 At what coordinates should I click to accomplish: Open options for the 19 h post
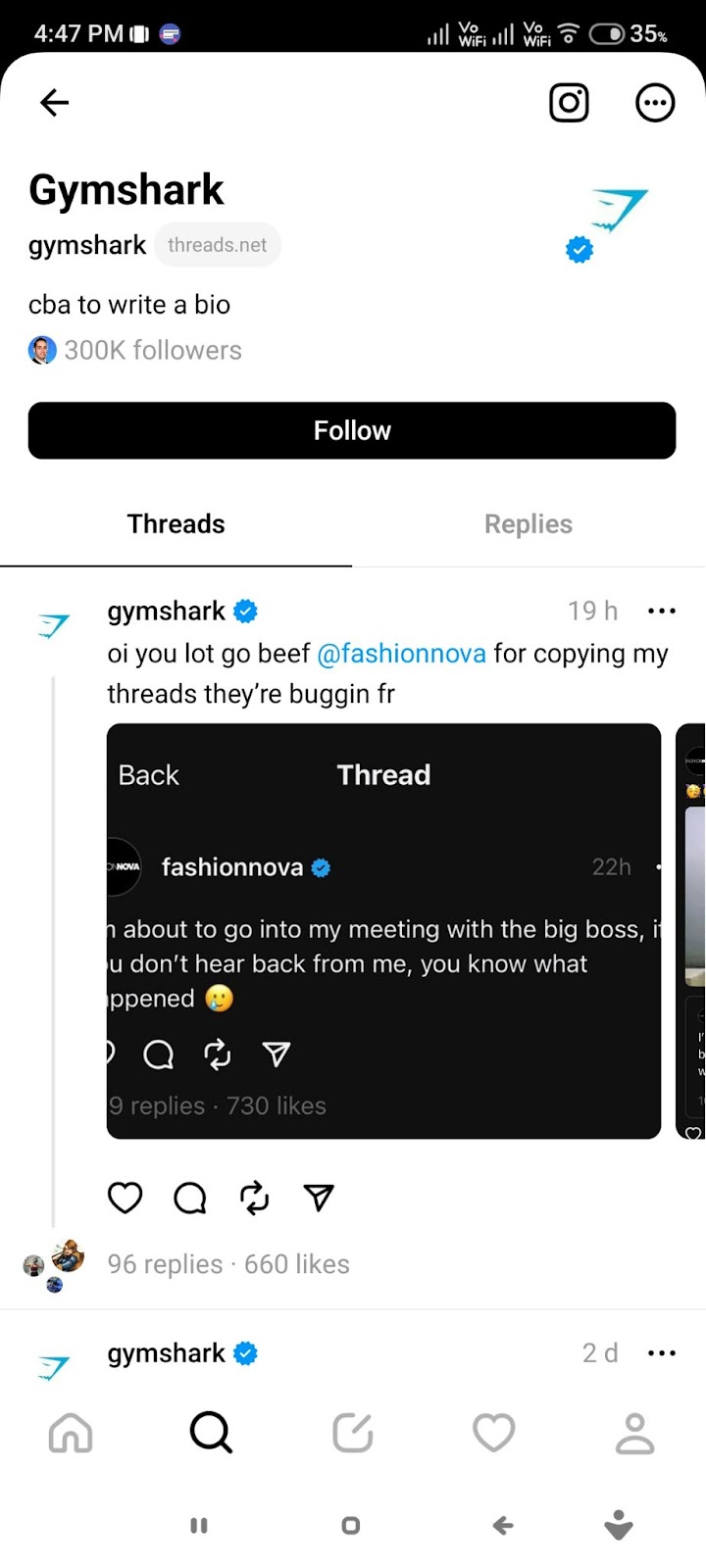[662, 612]
